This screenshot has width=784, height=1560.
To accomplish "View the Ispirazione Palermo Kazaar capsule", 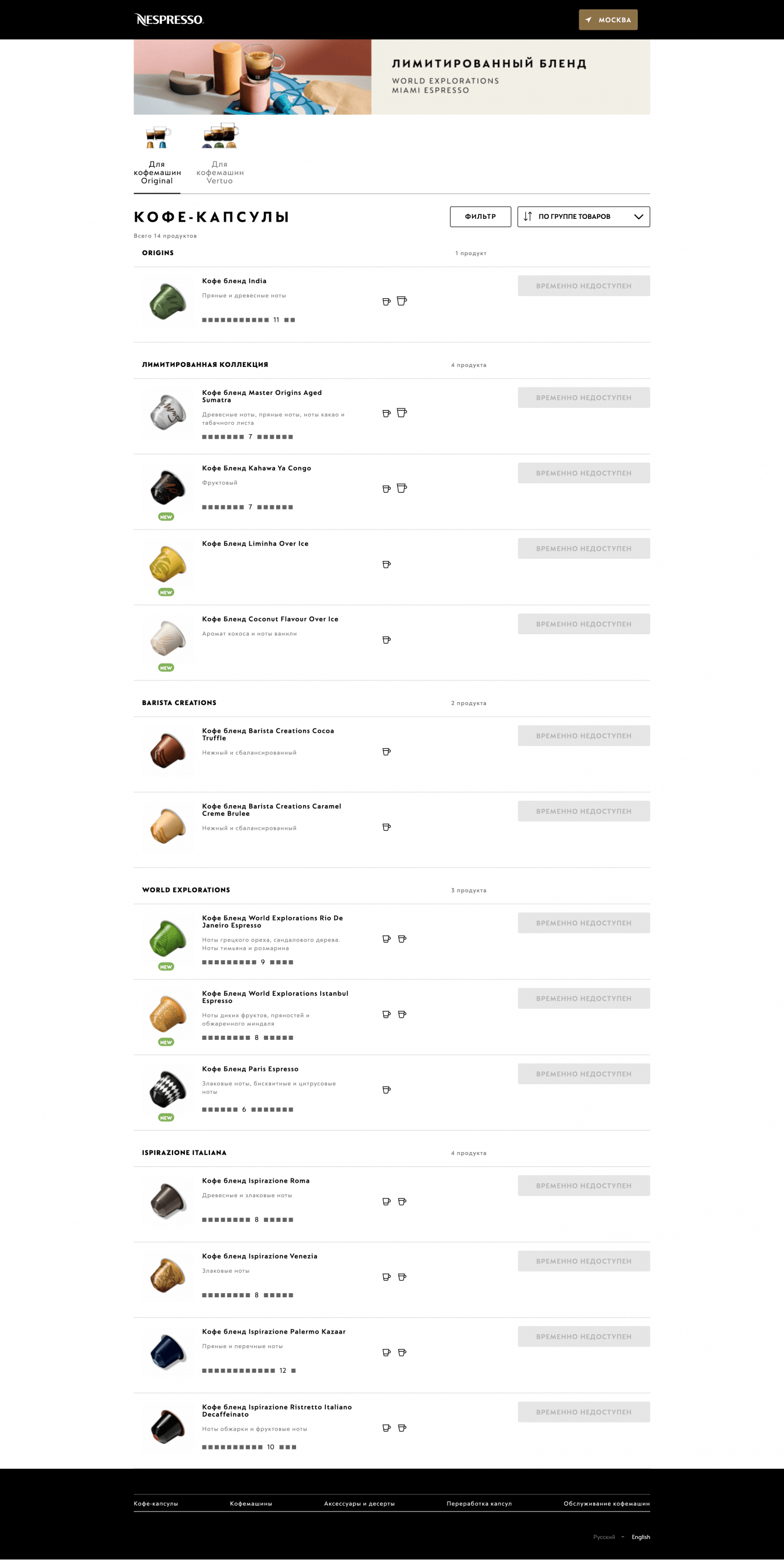I will pyautogui.click(x=274, y=1332).
